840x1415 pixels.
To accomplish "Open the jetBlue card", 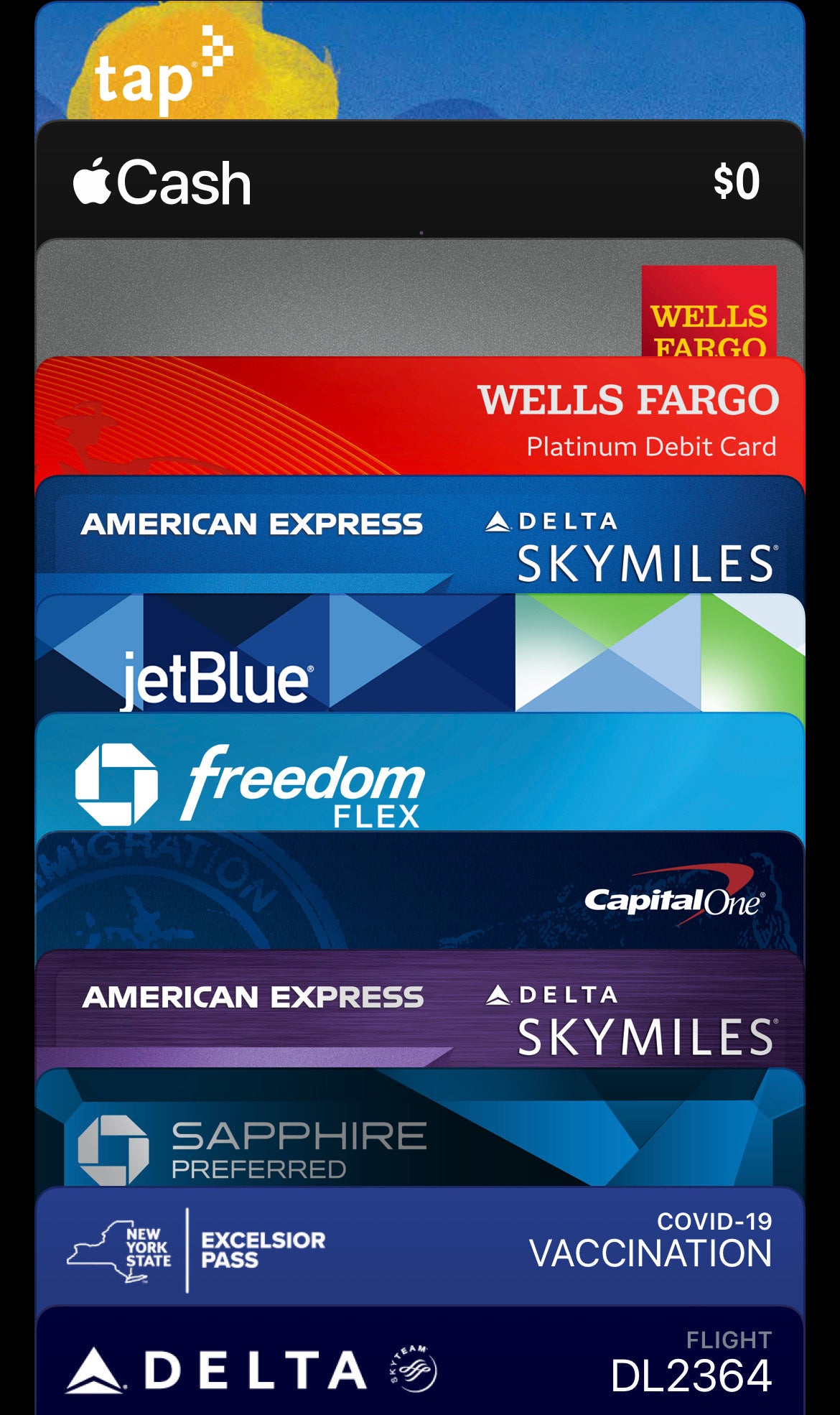I will [420, 655].
